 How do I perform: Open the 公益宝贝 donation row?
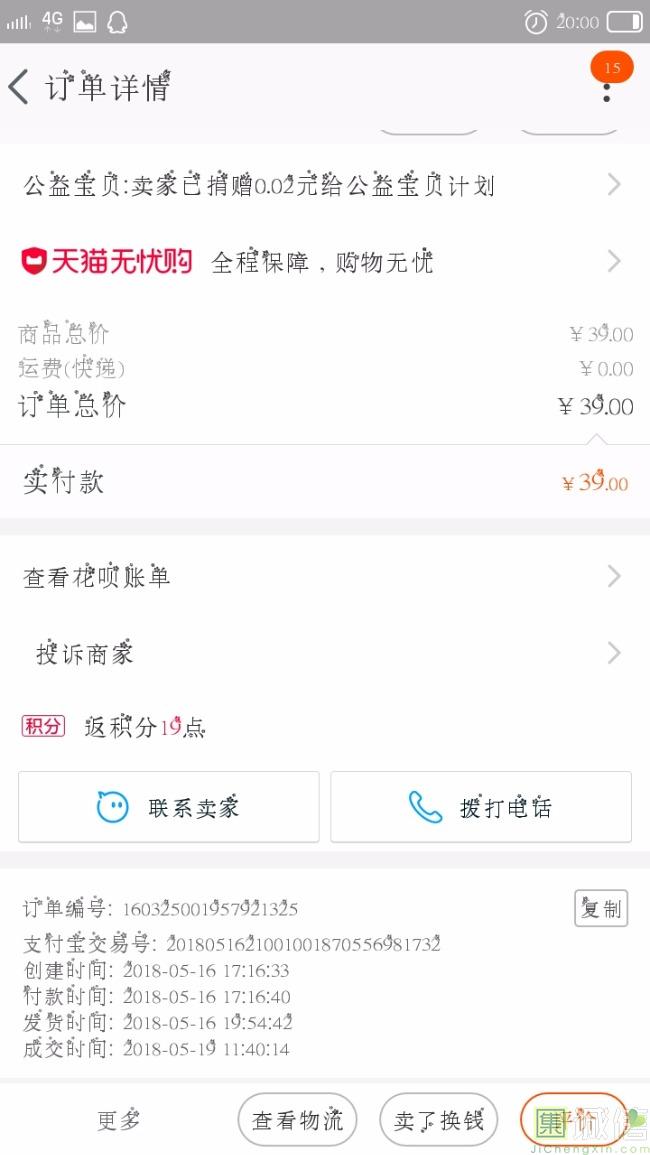point(325,185)
